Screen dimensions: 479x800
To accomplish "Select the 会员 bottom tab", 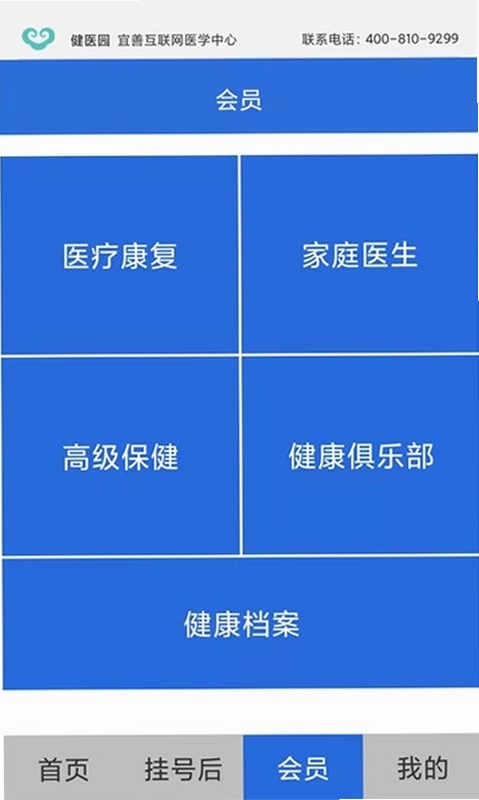I will tap(303, 767).
